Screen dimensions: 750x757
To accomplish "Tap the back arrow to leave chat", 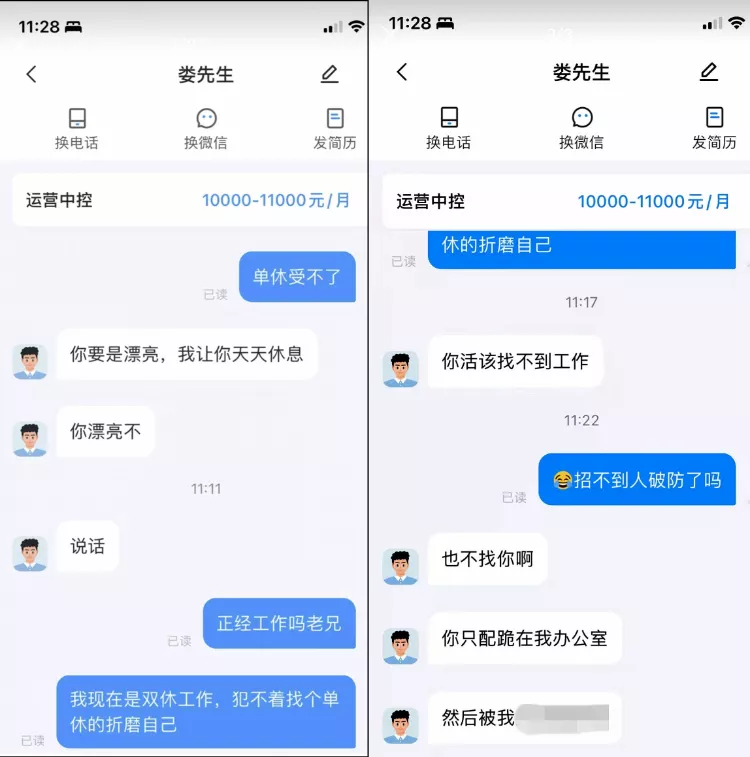I will point(29,74).
